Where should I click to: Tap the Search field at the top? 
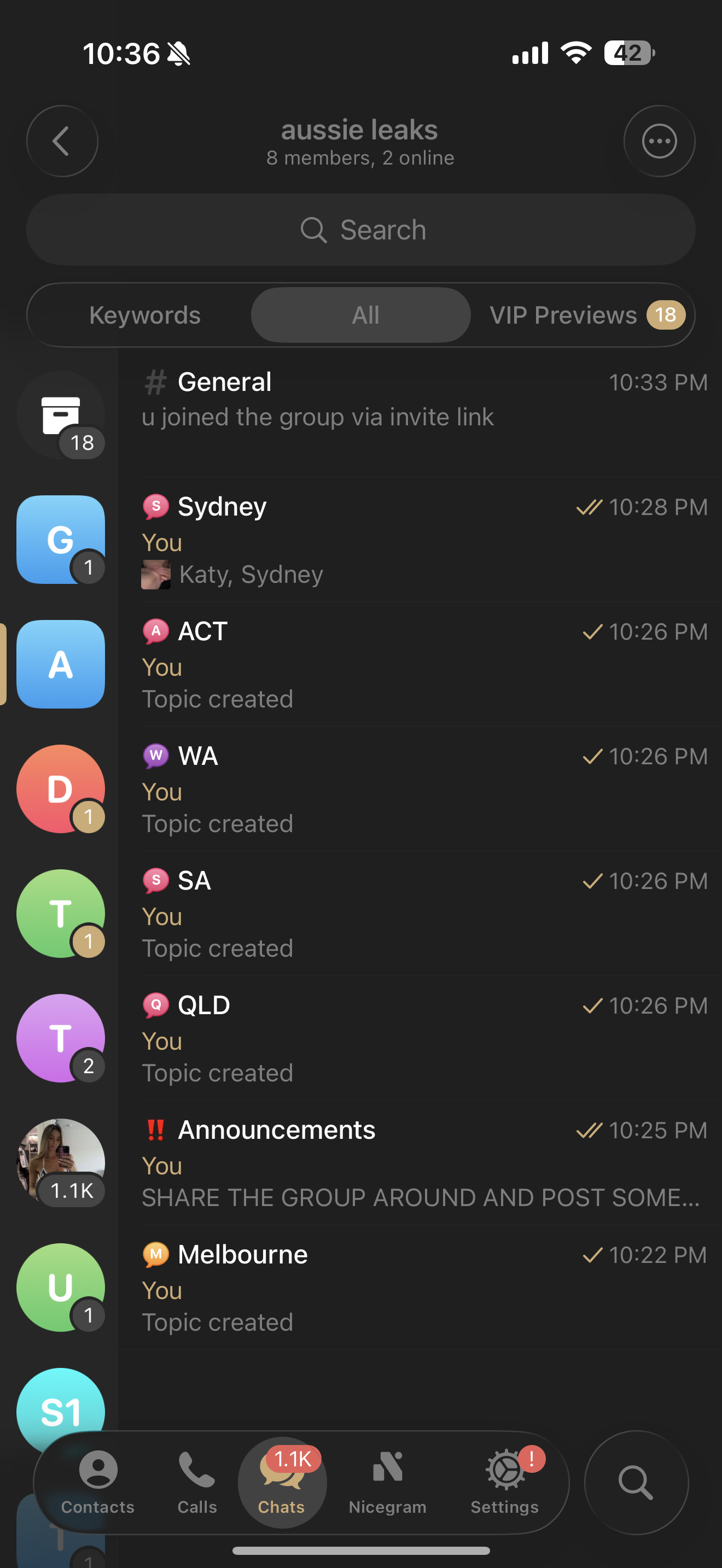pyautogui.click(x=360, y=230)
